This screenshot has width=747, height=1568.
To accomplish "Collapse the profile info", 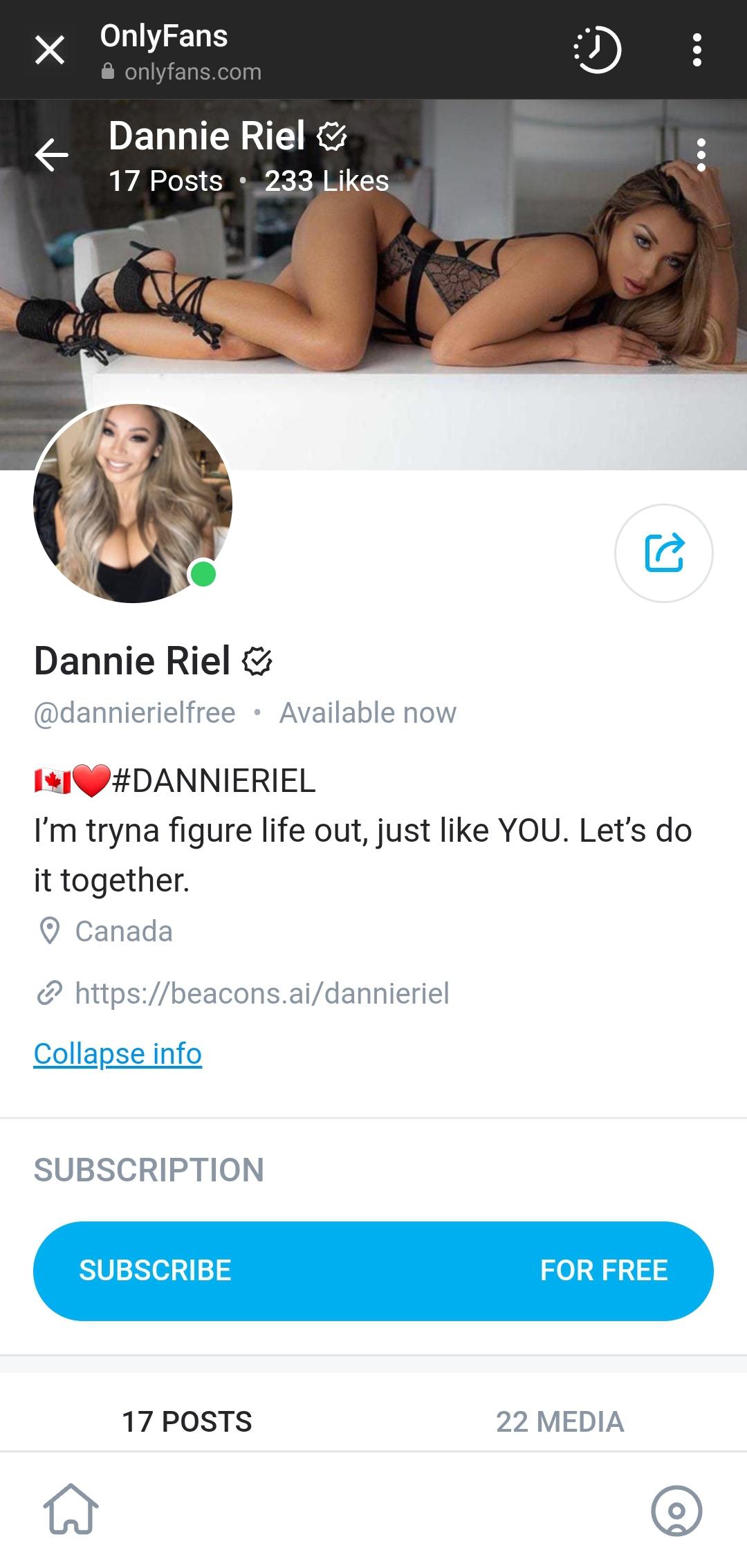I will click(118, 1053).
